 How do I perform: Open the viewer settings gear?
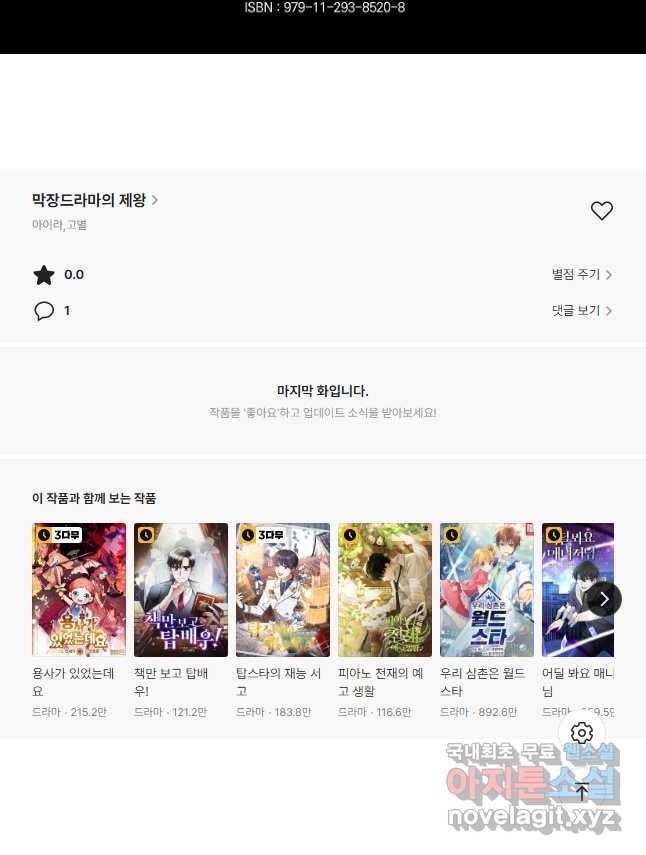click(x=582, y=733)
